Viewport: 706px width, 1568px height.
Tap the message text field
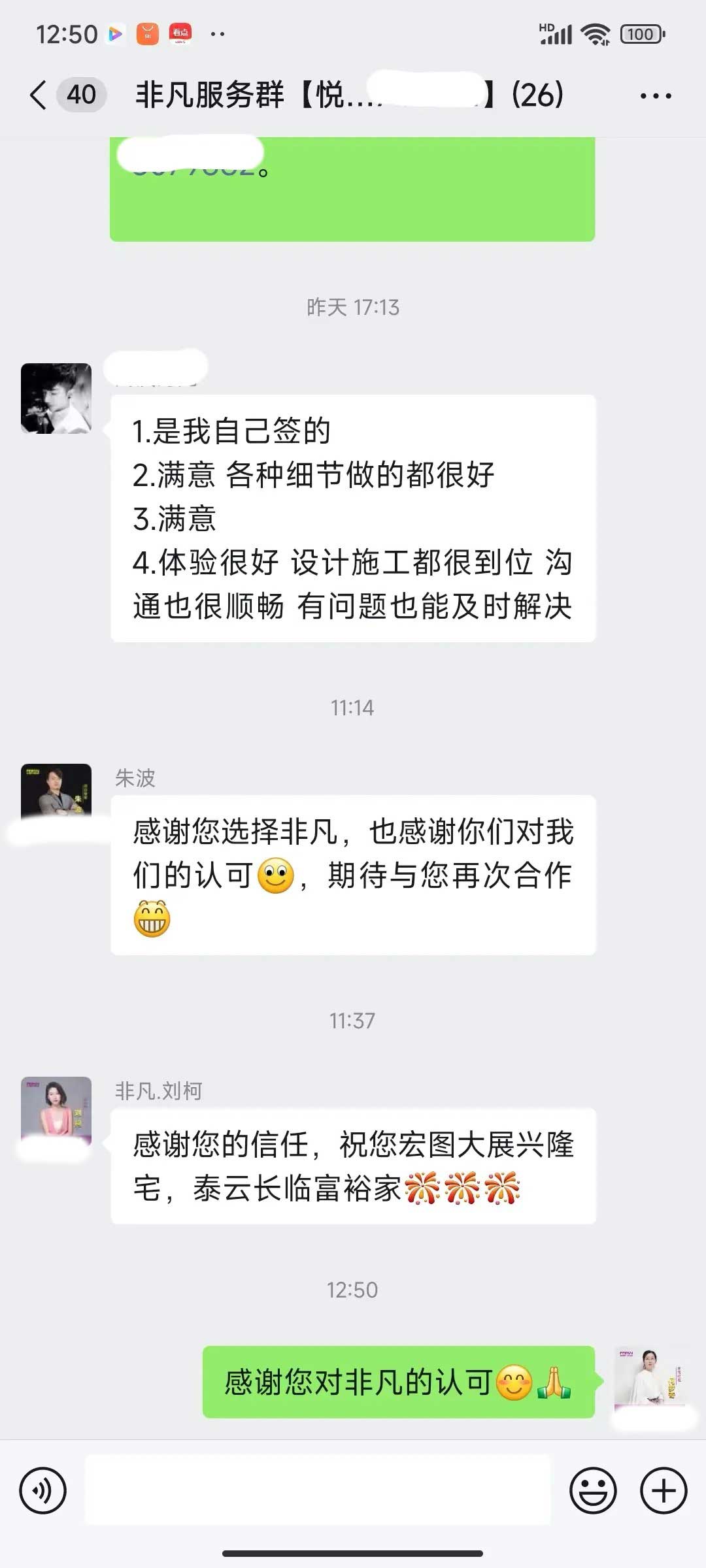(318, 1490)
